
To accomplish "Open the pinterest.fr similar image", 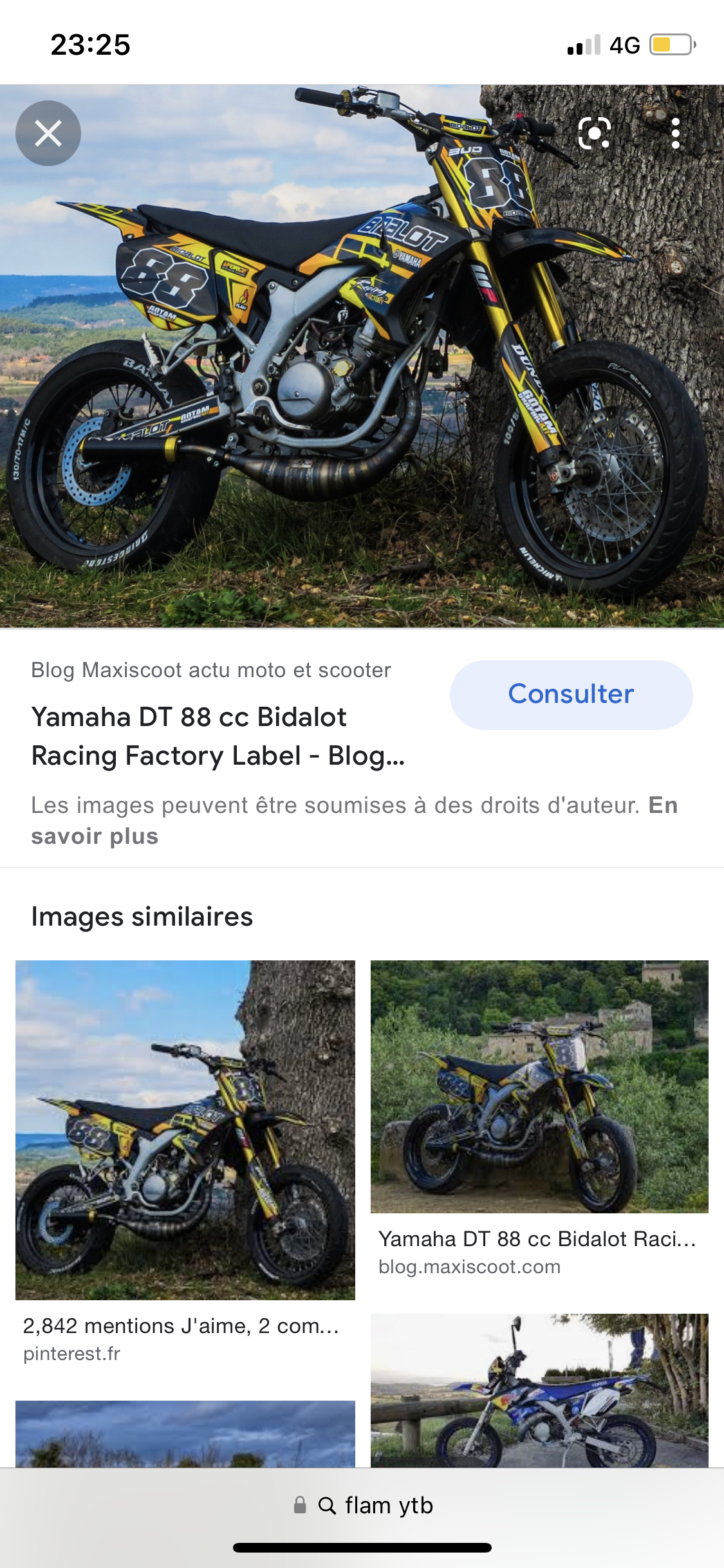I will tap(185, 1130).
